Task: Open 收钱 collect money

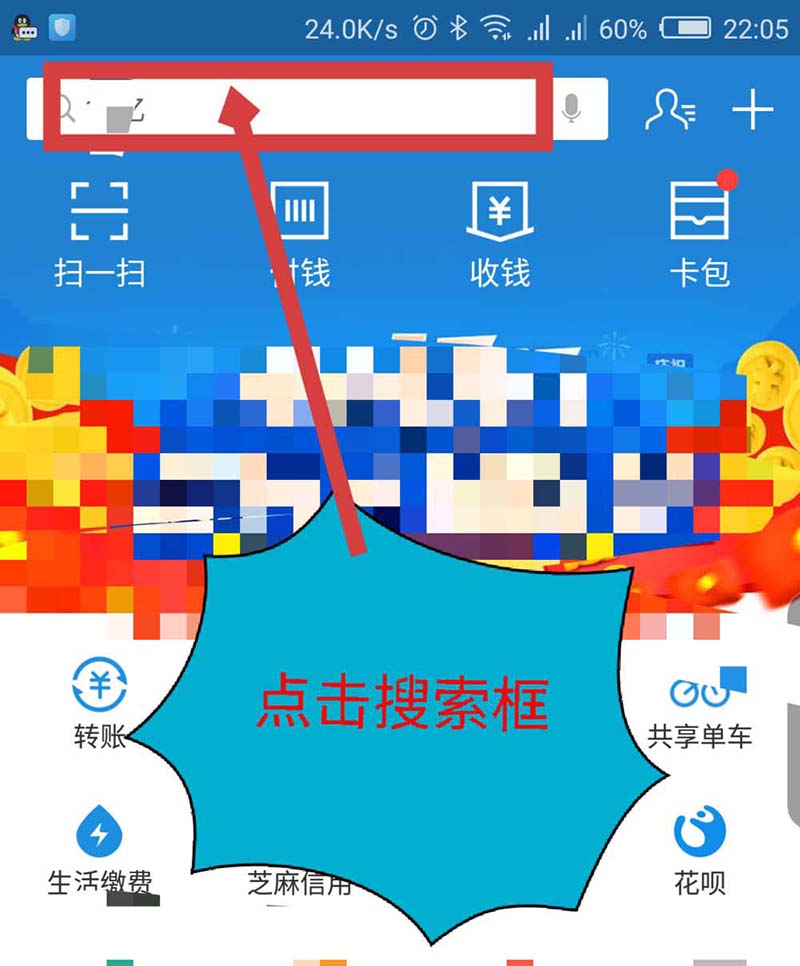Action: coord(499,231)
